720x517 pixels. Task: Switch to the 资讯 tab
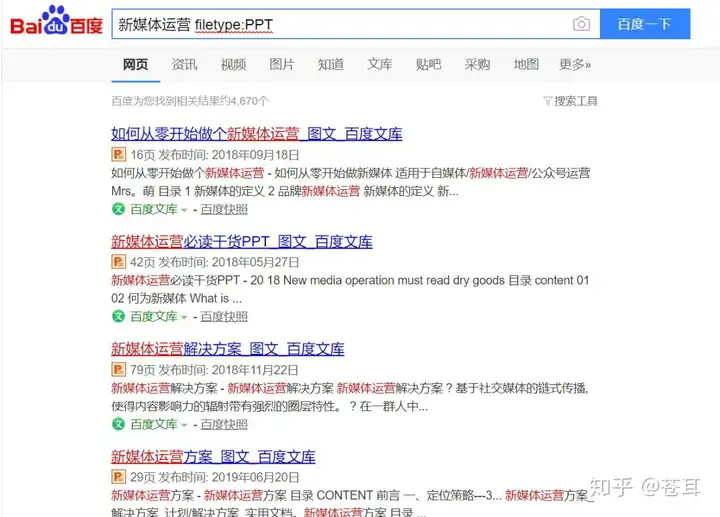pos(184,64)
